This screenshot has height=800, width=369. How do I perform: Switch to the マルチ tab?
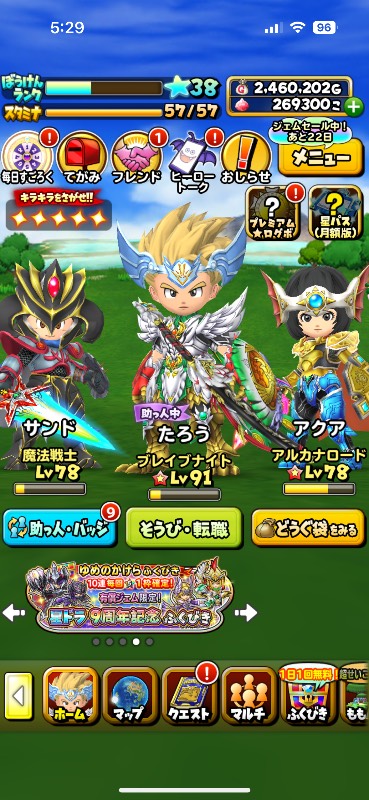(x=249, y=696)
